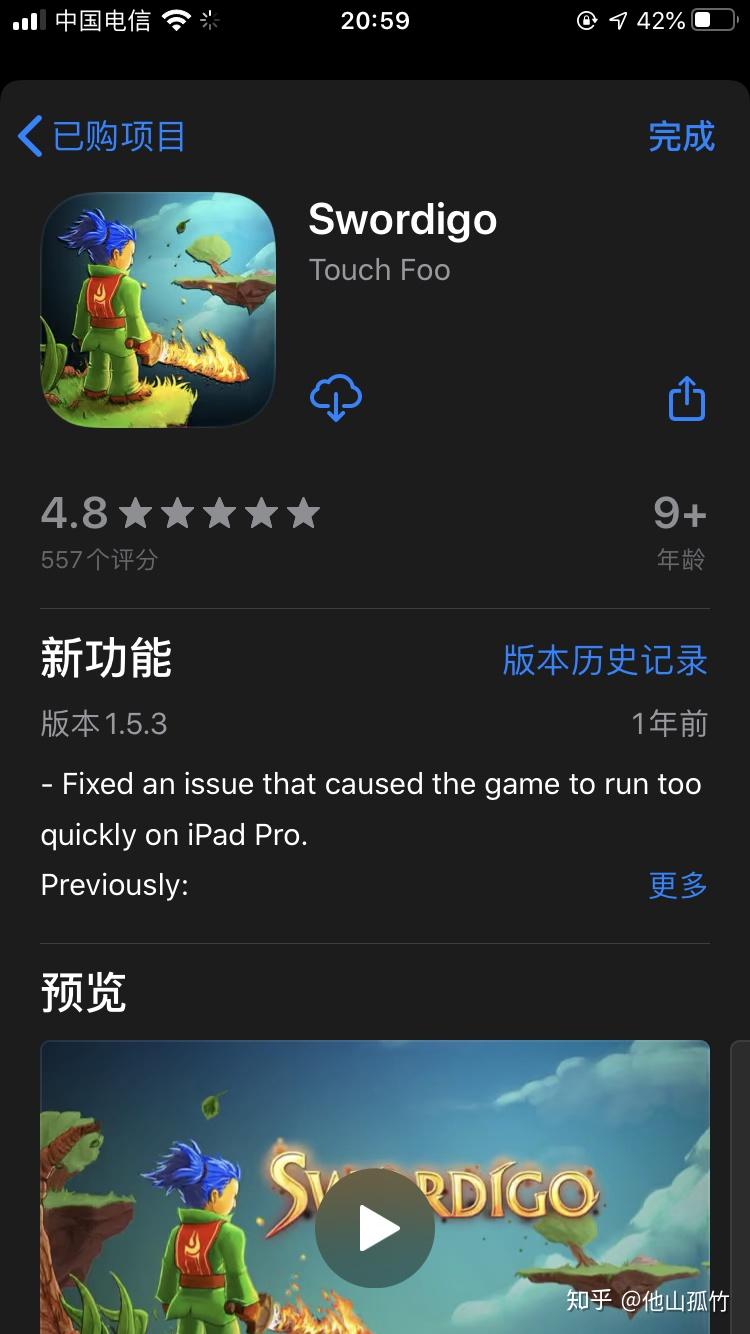Open 版本历史记录 version history
The image size is (750, 1334).
[604, 660]
